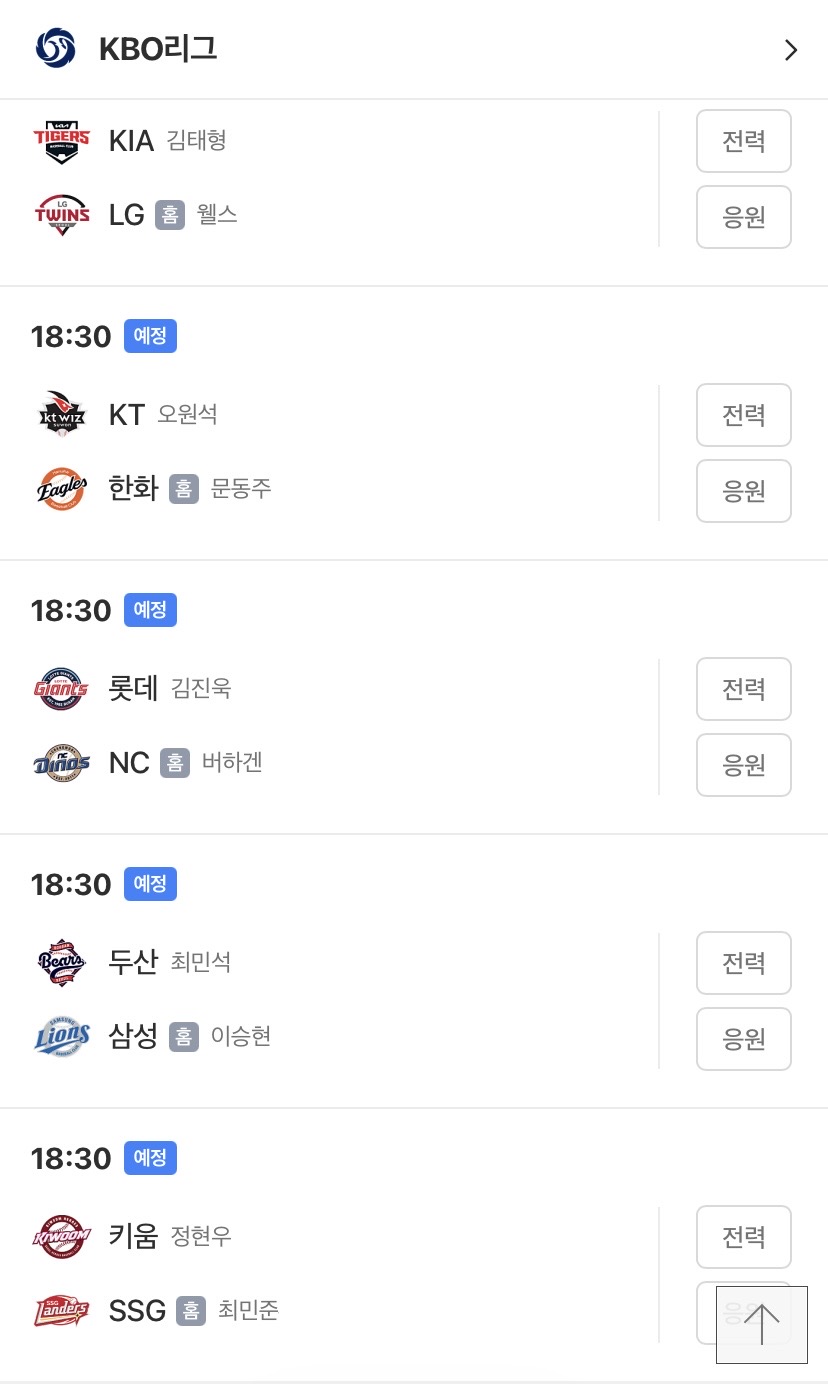Check 전력 for the 롯데 vs NC game

coord(743,689)
